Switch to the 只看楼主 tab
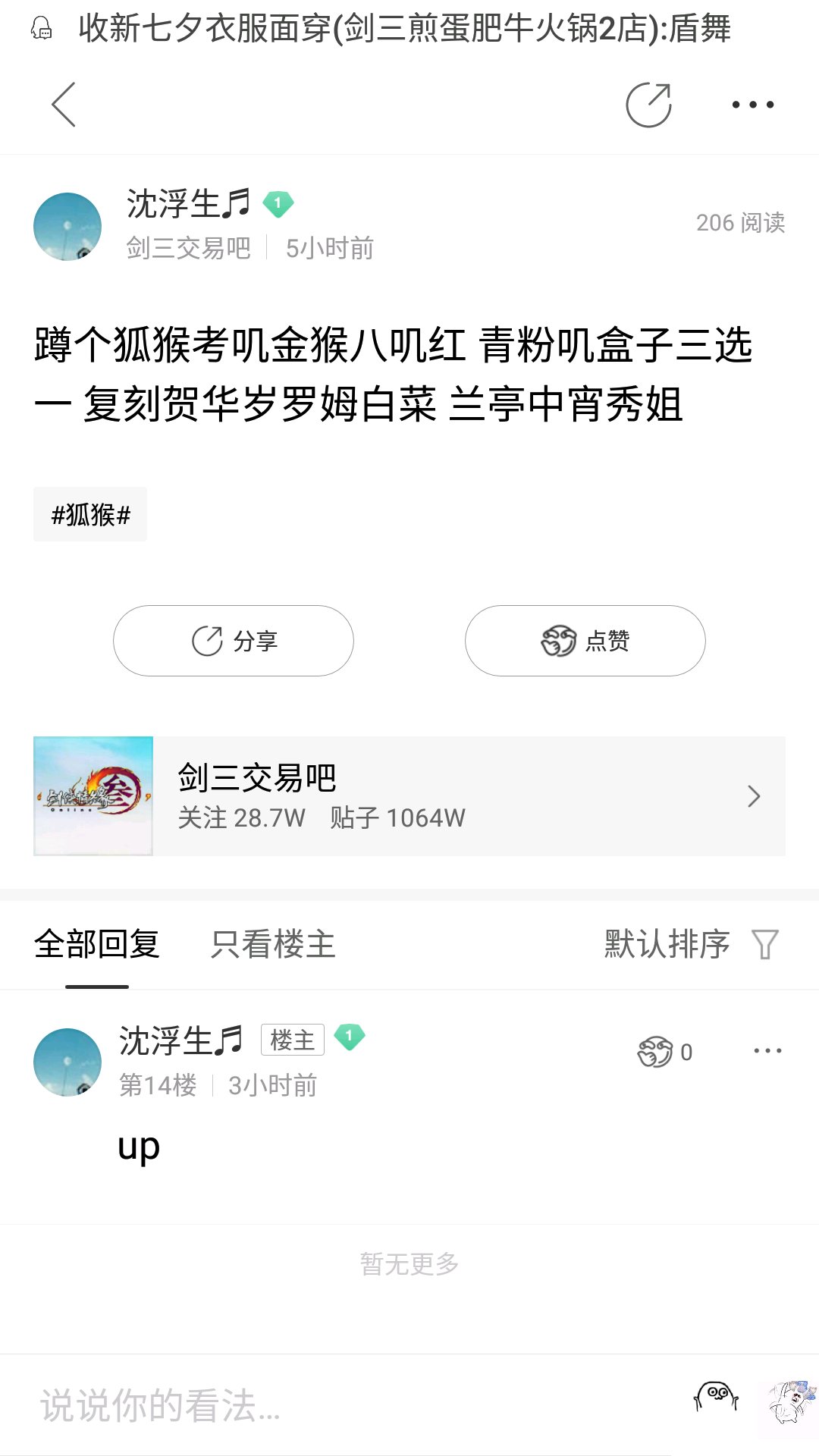 pyautogui.click(x=273, y=944)
